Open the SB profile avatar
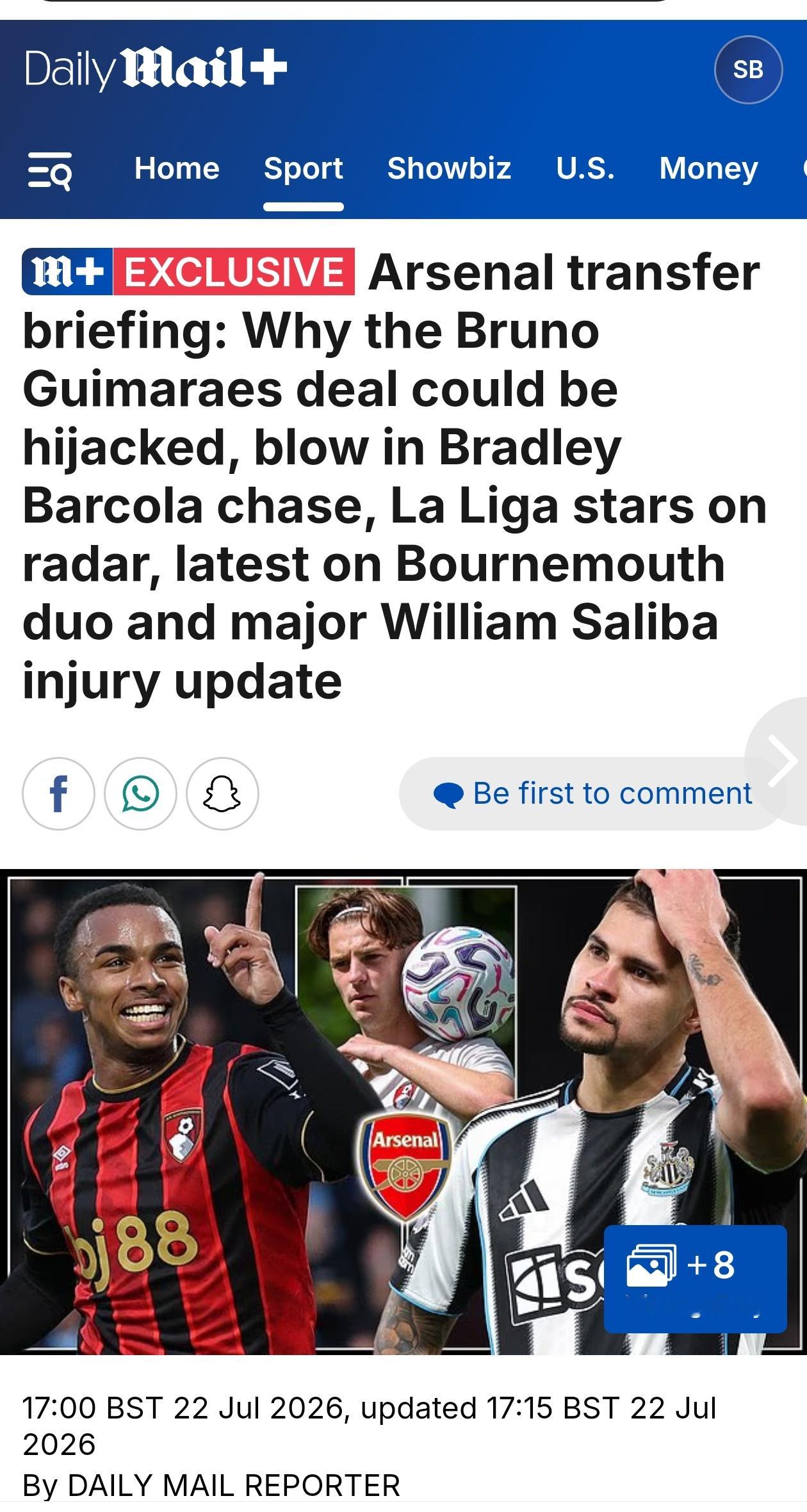The height and width of the screenshot is (1512, 807). [748, 70]
